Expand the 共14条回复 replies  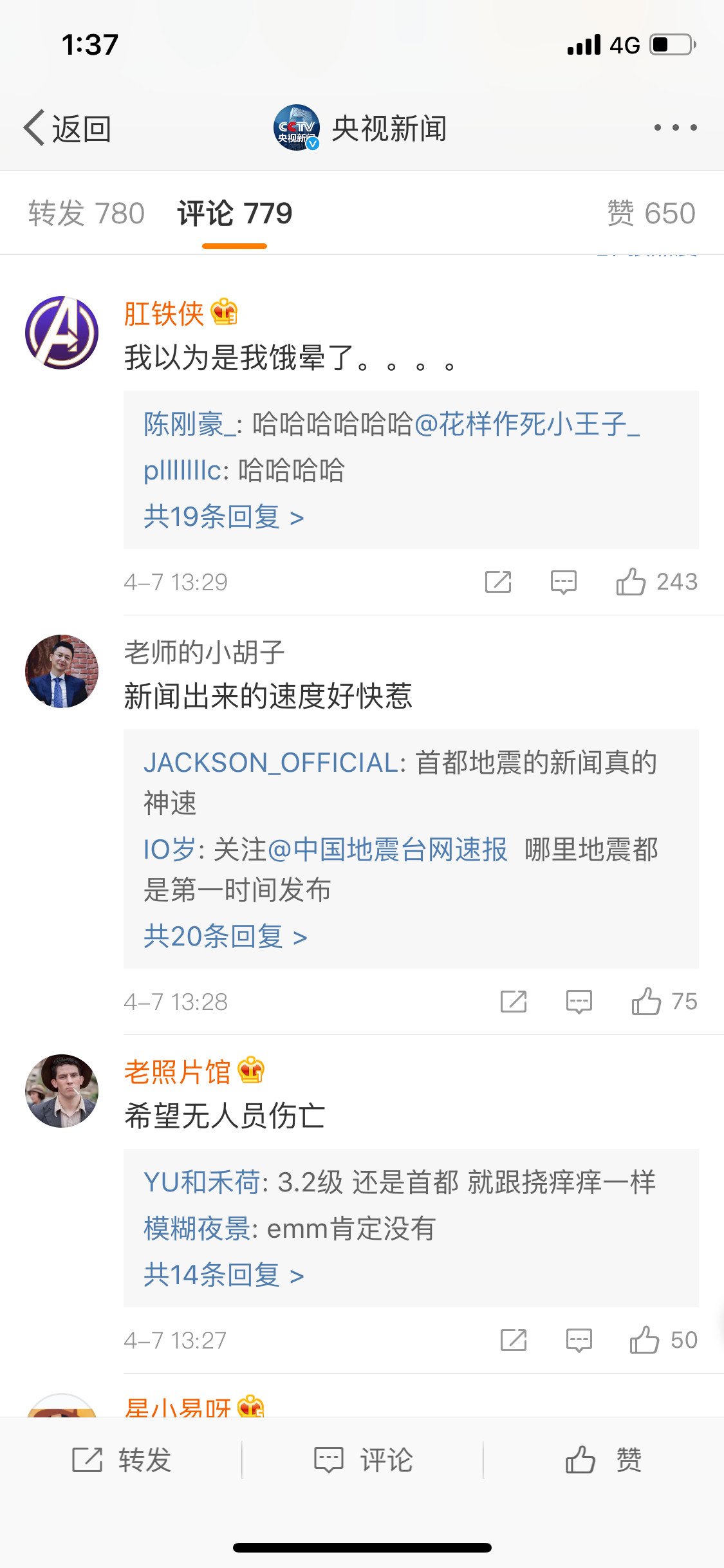(223, 1275)
